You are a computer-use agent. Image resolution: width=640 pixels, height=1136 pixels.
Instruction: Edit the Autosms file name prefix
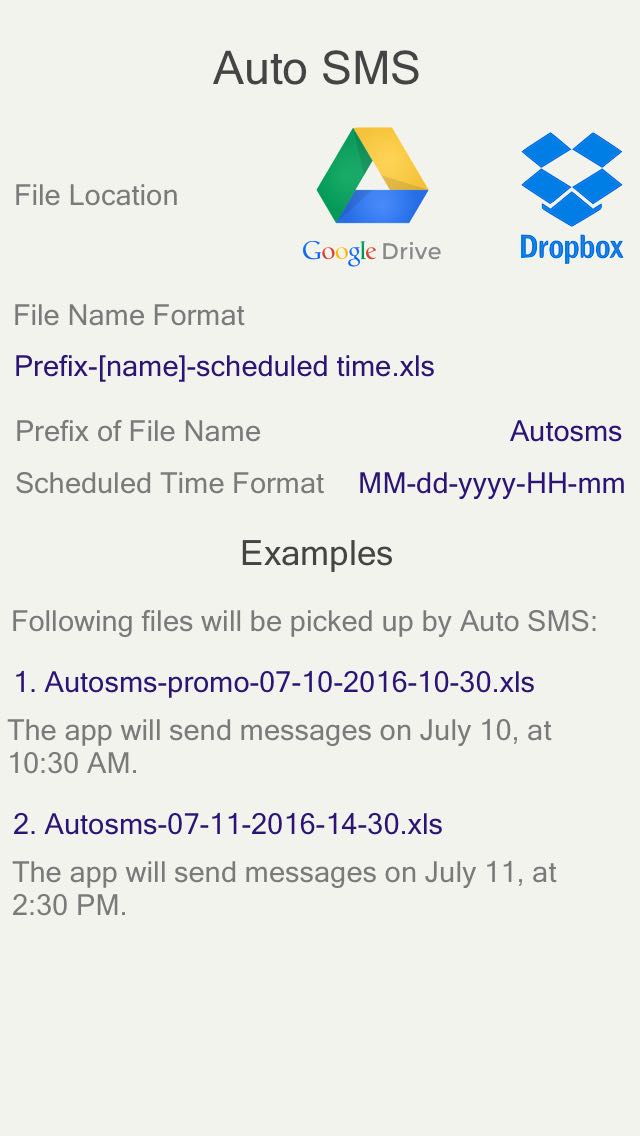[565, 431]
